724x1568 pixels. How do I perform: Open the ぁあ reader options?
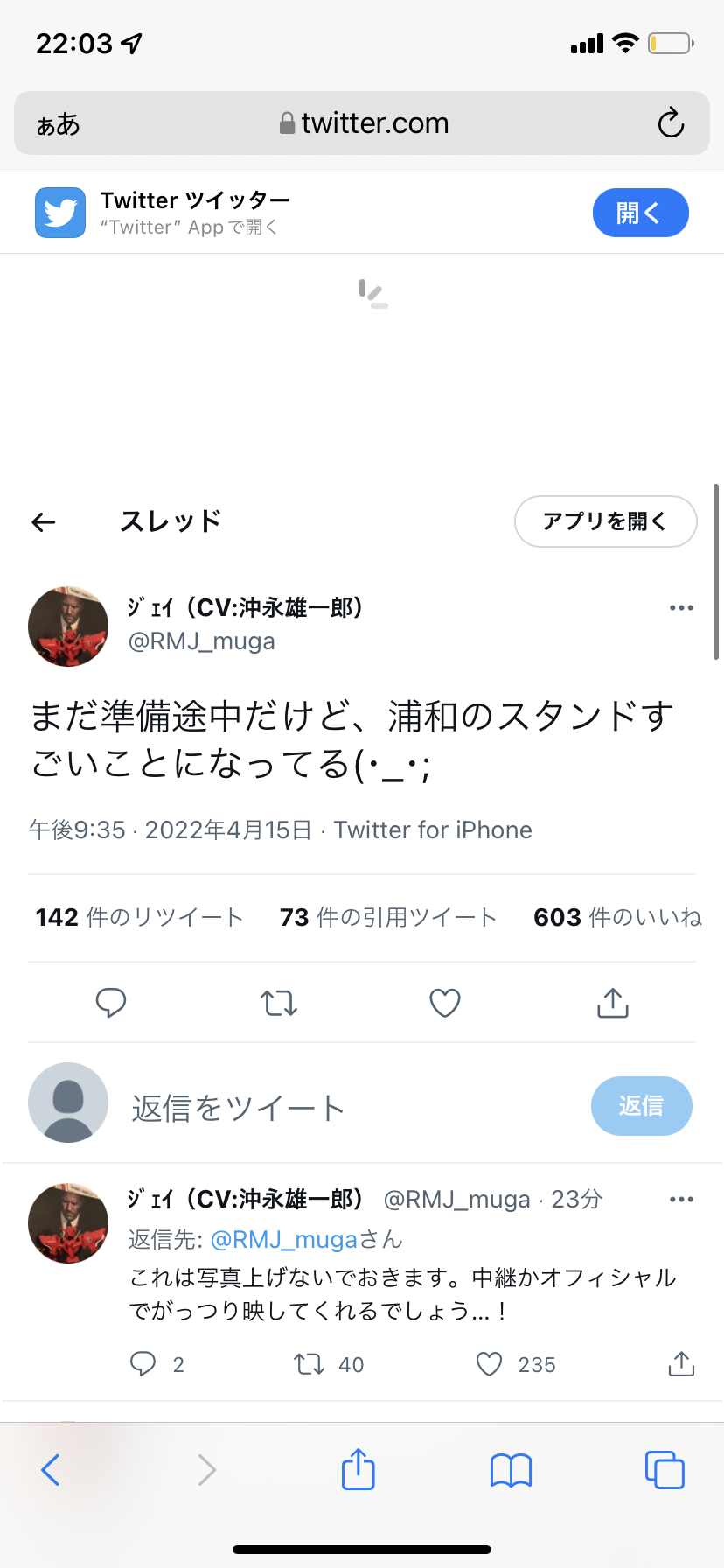58,124
